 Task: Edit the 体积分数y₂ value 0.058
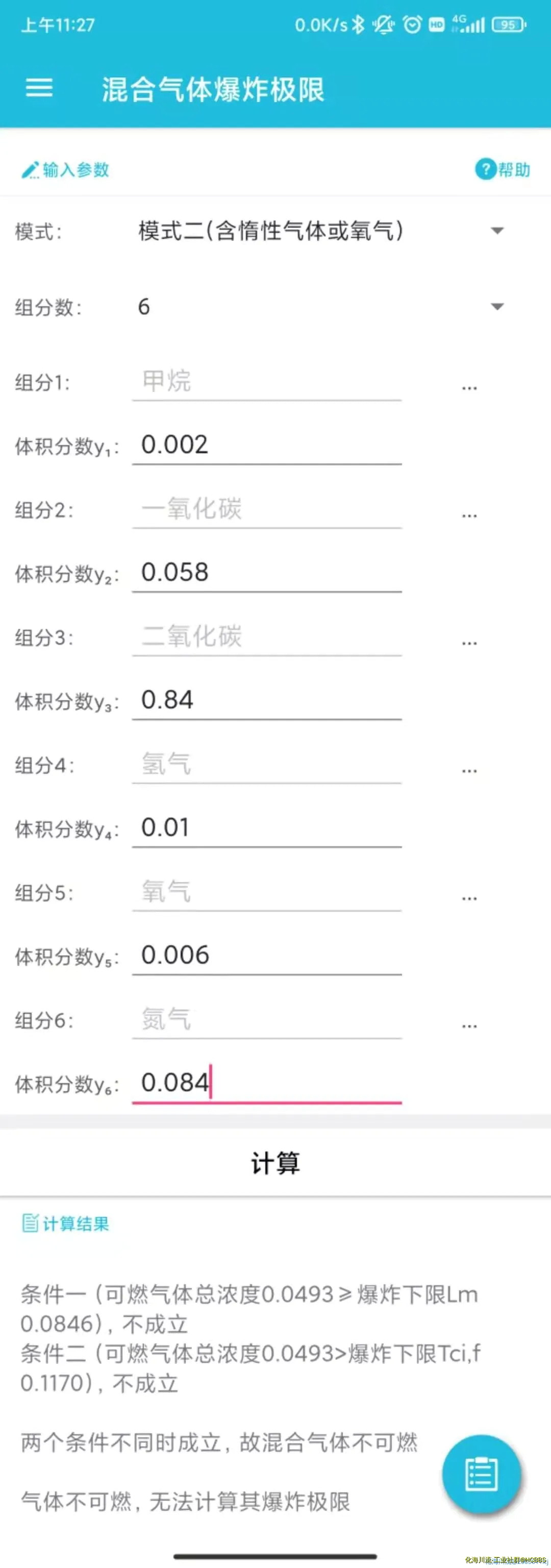(266, 573)
